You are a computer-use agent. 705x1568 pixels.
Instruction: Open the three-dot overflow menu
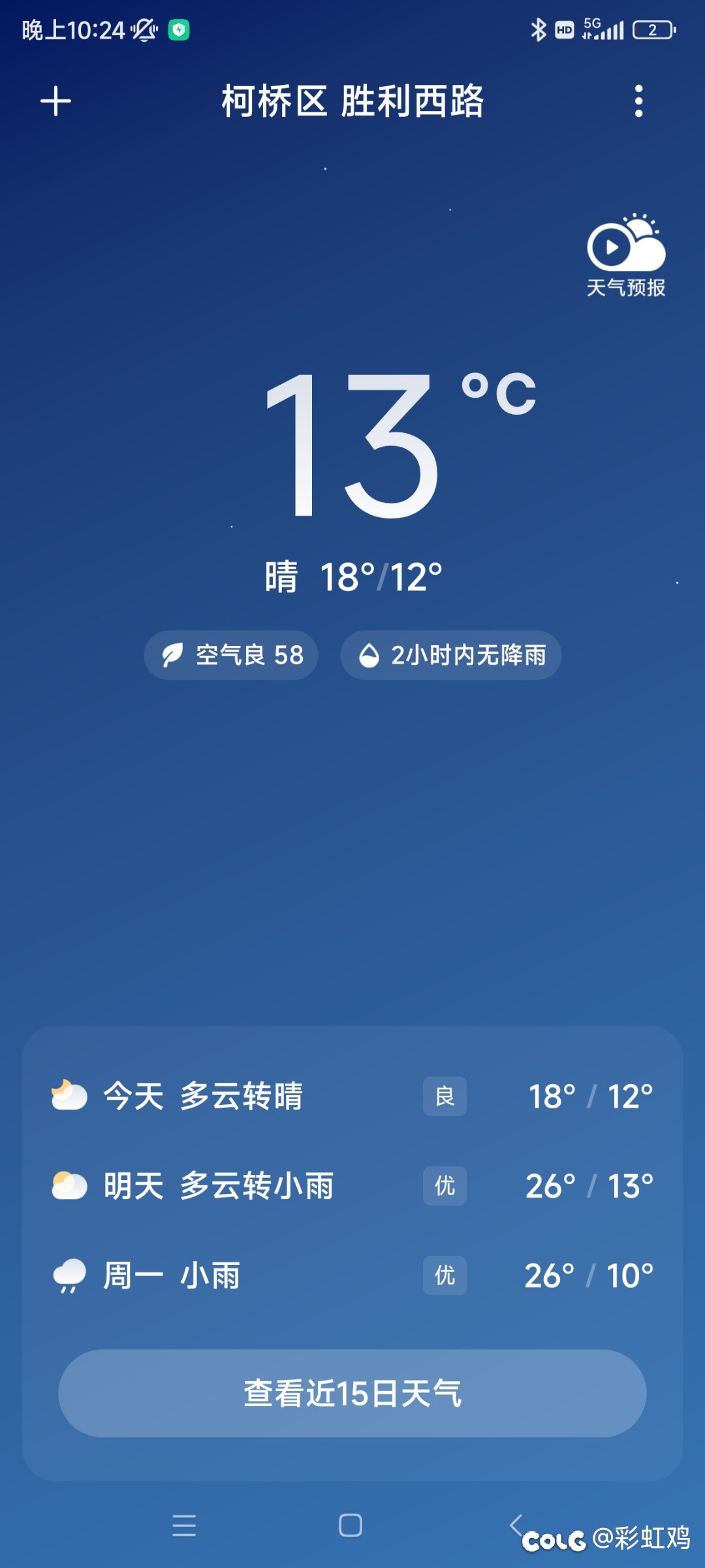[638, 102]
